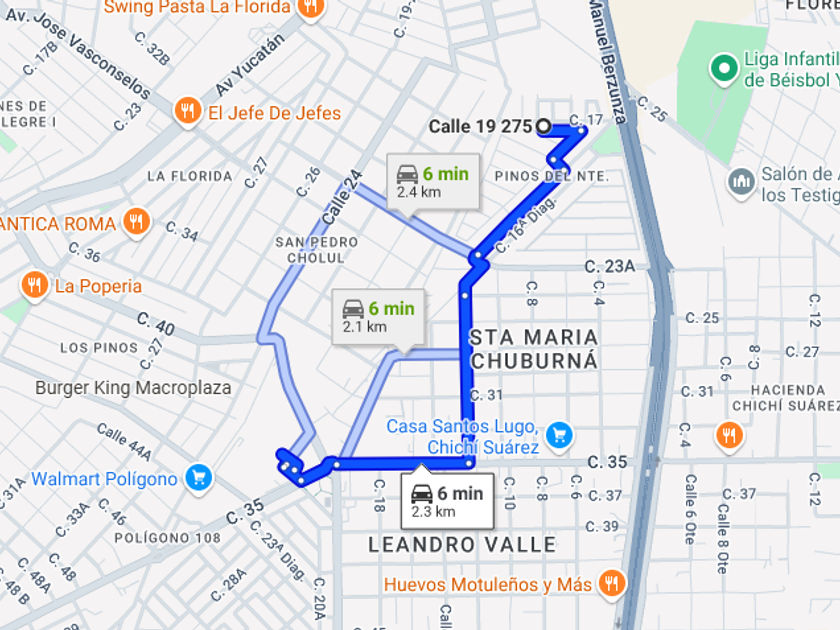Tap the Liga Infantil de Béisbol marker
Viewport: 840px width, 630px height.
[721, 68]
